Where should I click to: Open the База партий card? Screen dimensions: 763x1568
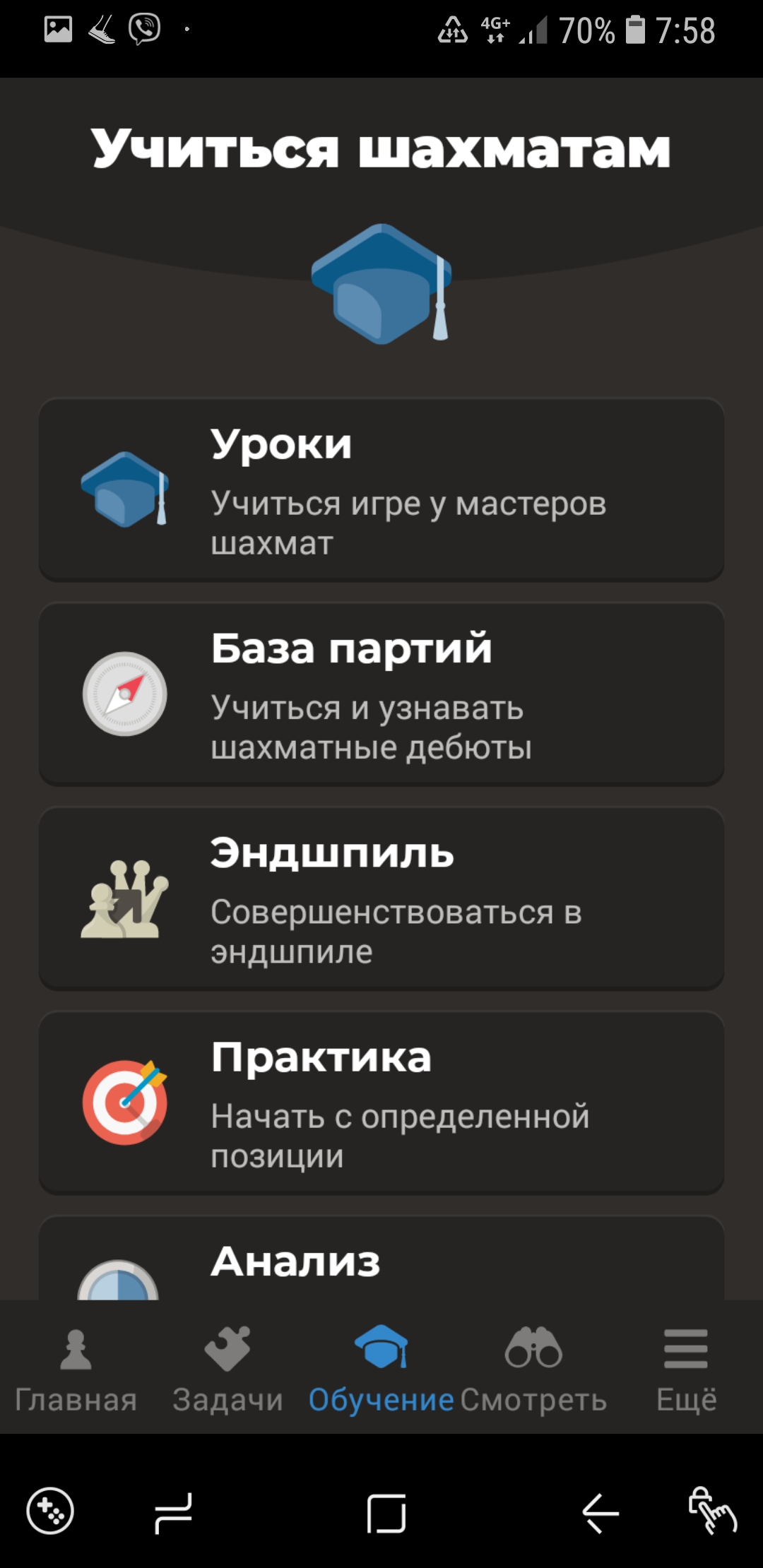tap(381, 694)
